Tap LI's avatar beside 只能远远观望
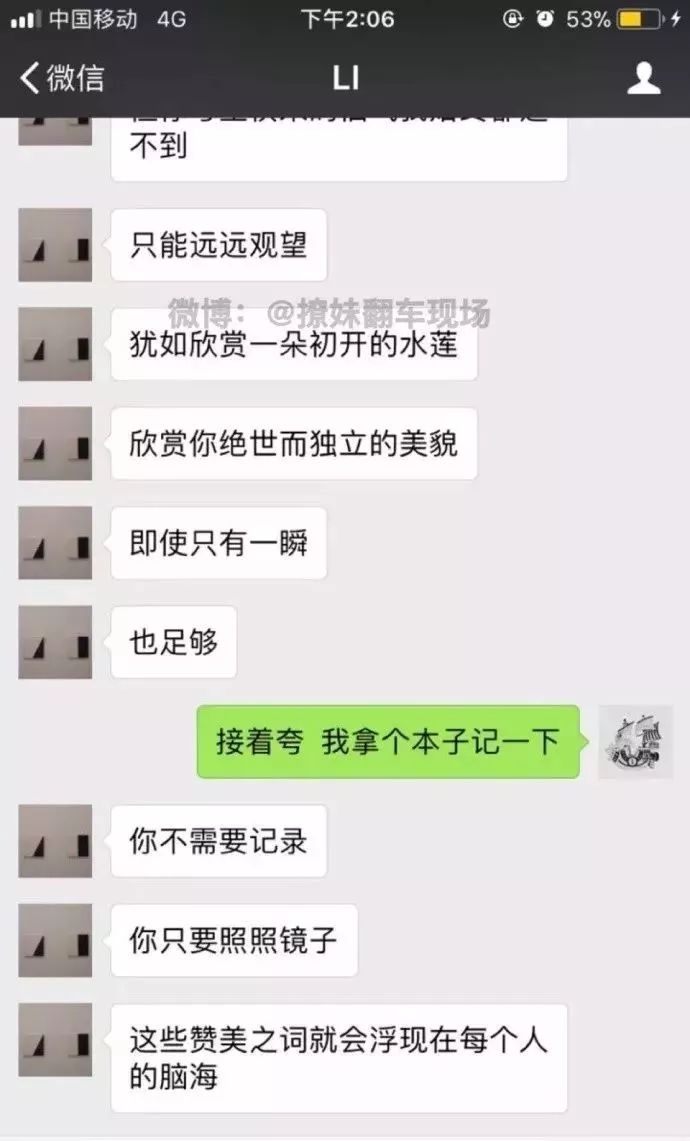Viewport: 690px width, 1141px height. click(55, 245)
